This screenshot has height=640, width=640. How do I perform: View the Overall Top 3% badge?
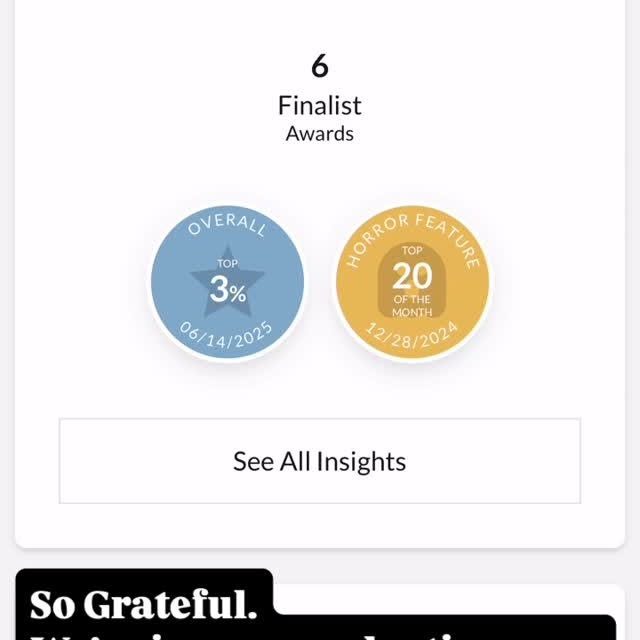[228, 281]
